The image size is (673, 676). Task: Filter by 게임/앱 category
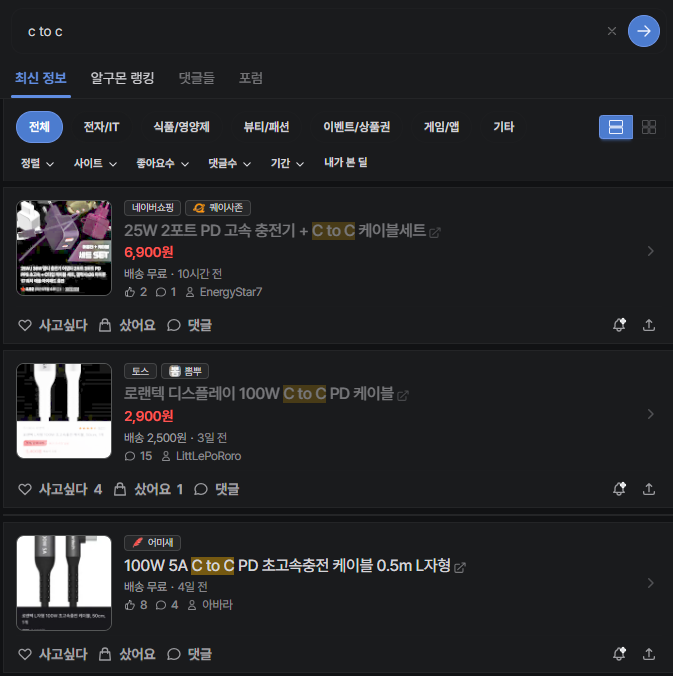[441, 127]
